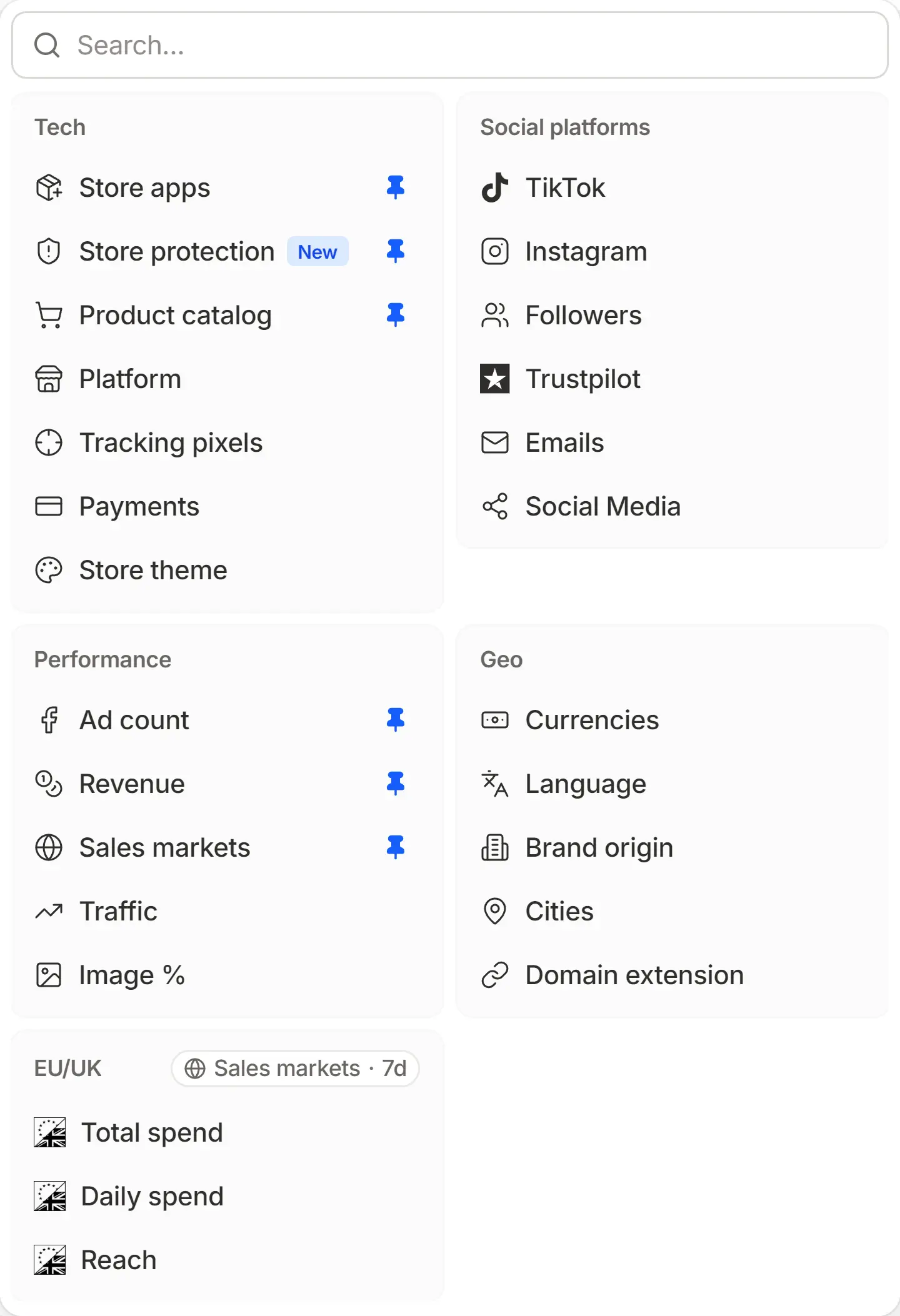Choose the Trustpilot filter
Viewport: 900px width, 1316px height.
(672, 379)
